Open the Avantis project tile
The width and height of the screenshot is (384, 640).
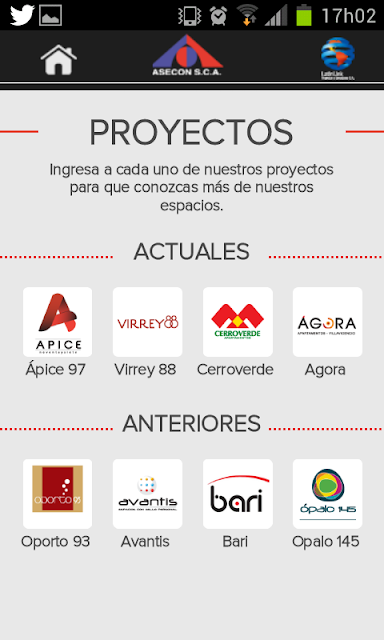(x=147, y=493)
